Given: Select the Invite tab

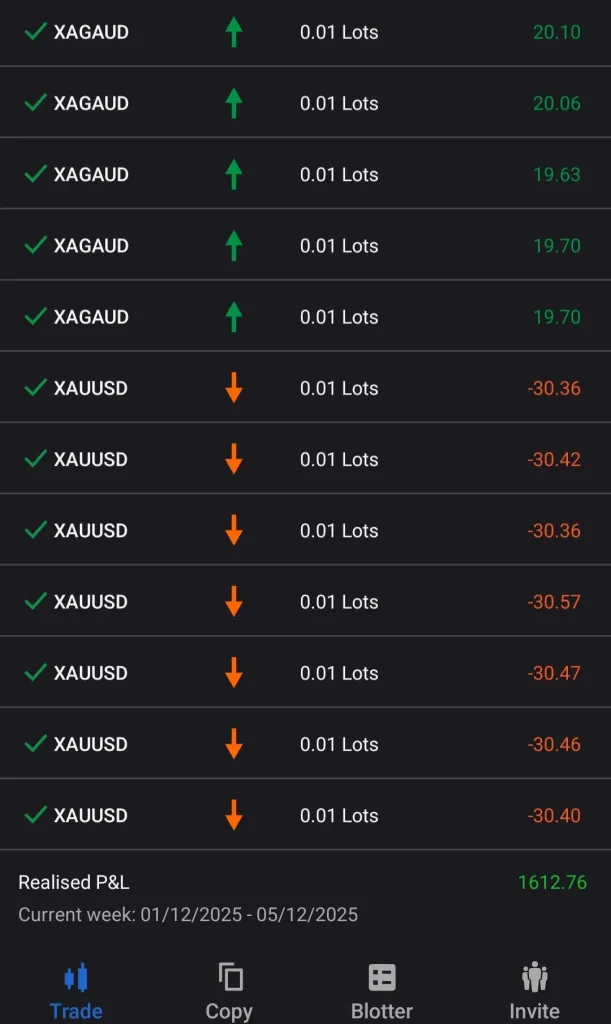Looking at the screenshot, I should [x=534, y=990].
